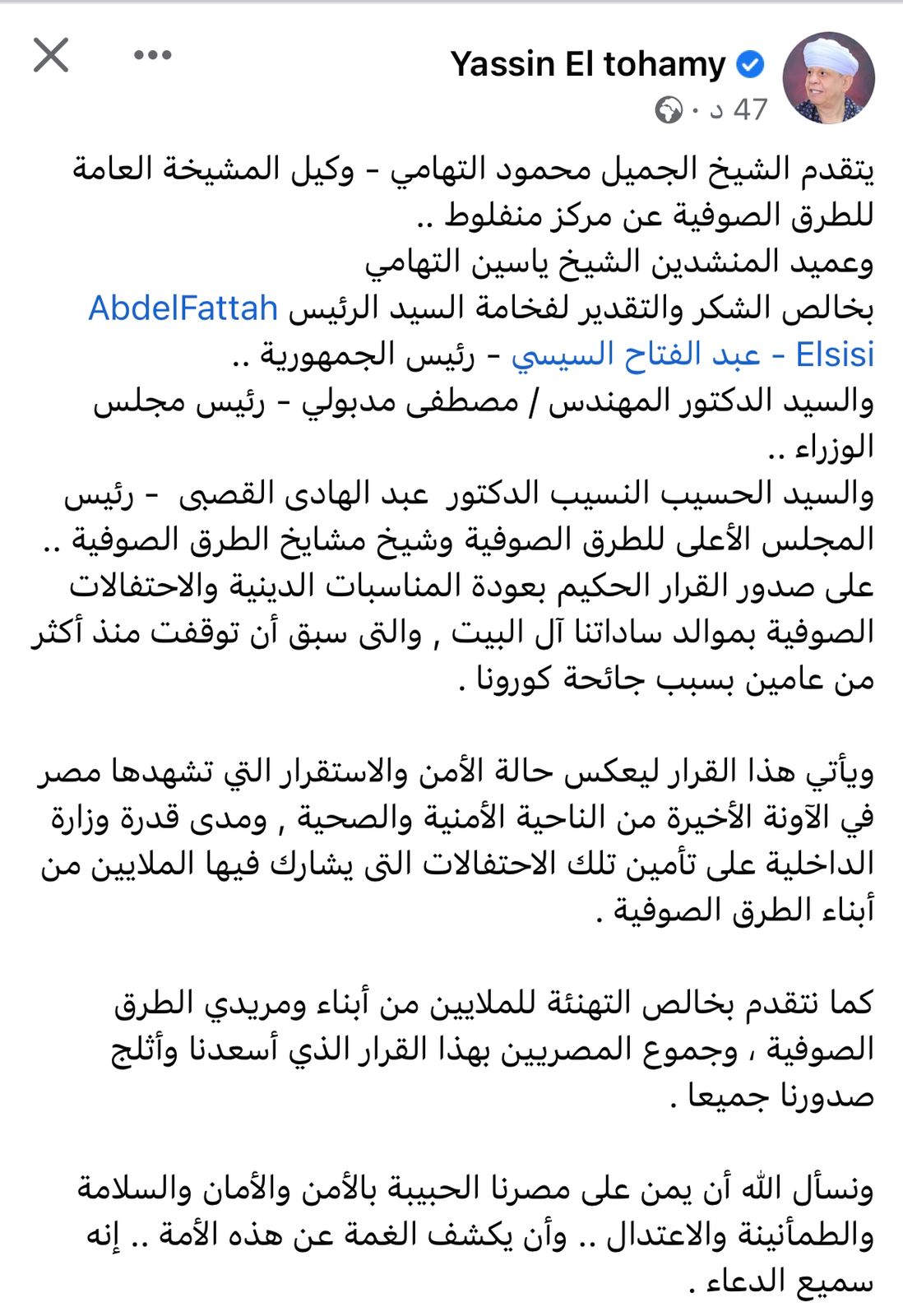
Task: Tap the Yassin El tohamy name link
Action: pos(587,64)
